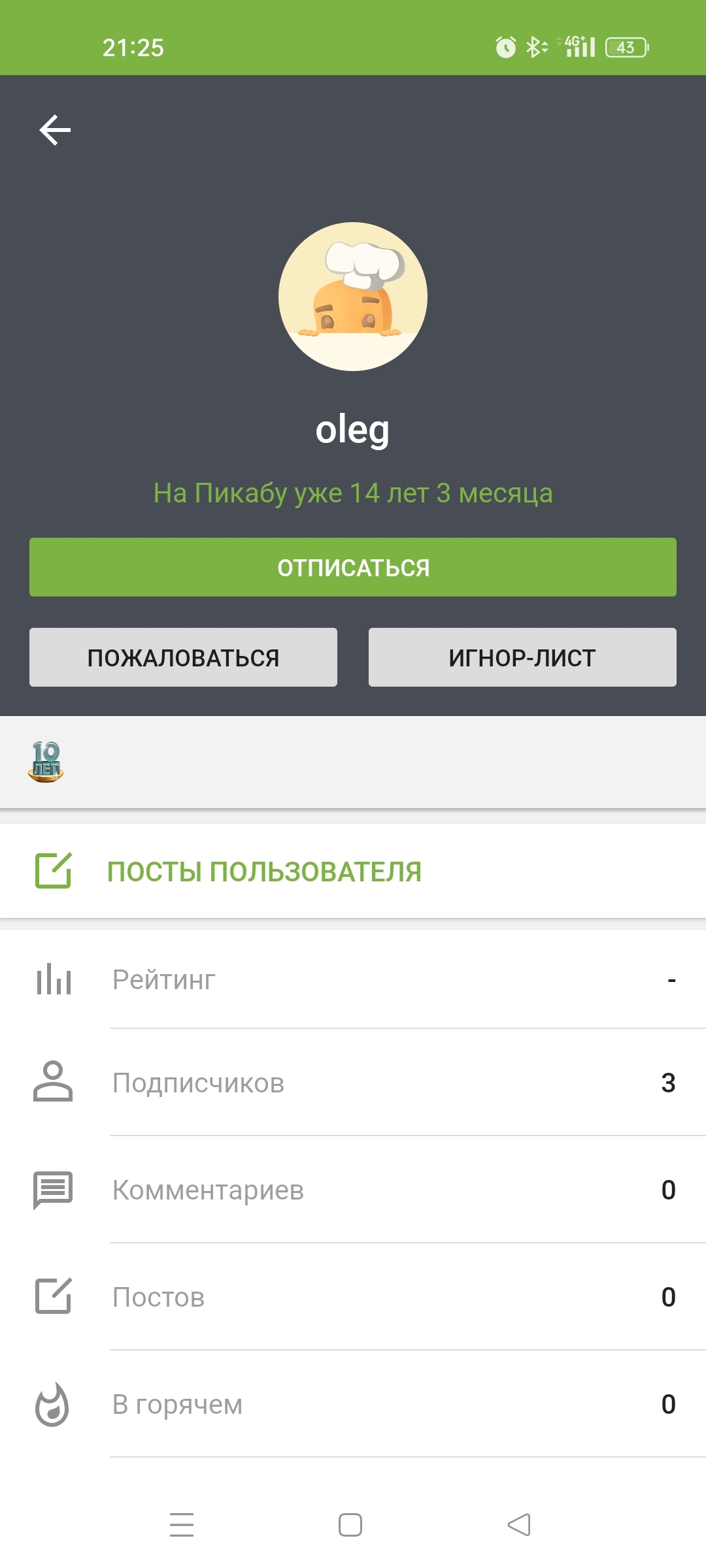Viewport: 706px width, 1568px height.
Task: Report the user with ПОЖАЛОВАТЬСЯ
Action: click(x=183, y=657)
